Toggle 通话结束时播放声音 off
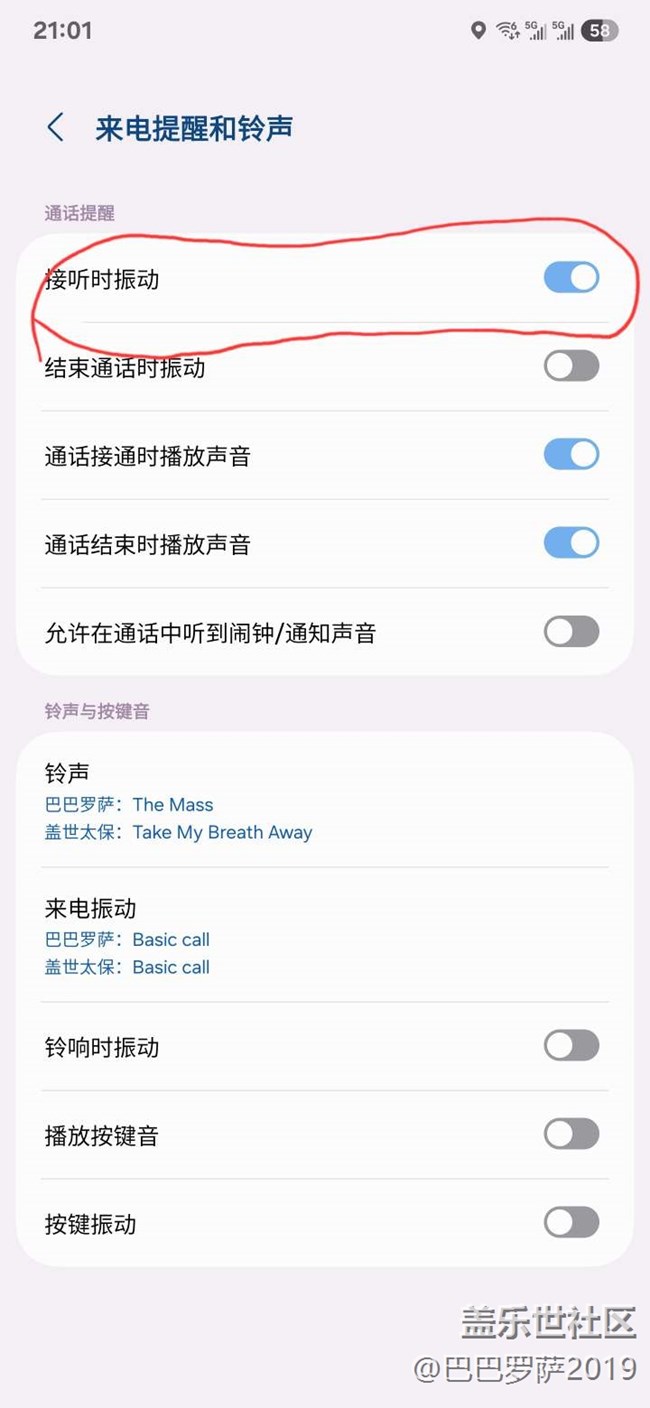 pyautogui.click(x=571, y=543)
